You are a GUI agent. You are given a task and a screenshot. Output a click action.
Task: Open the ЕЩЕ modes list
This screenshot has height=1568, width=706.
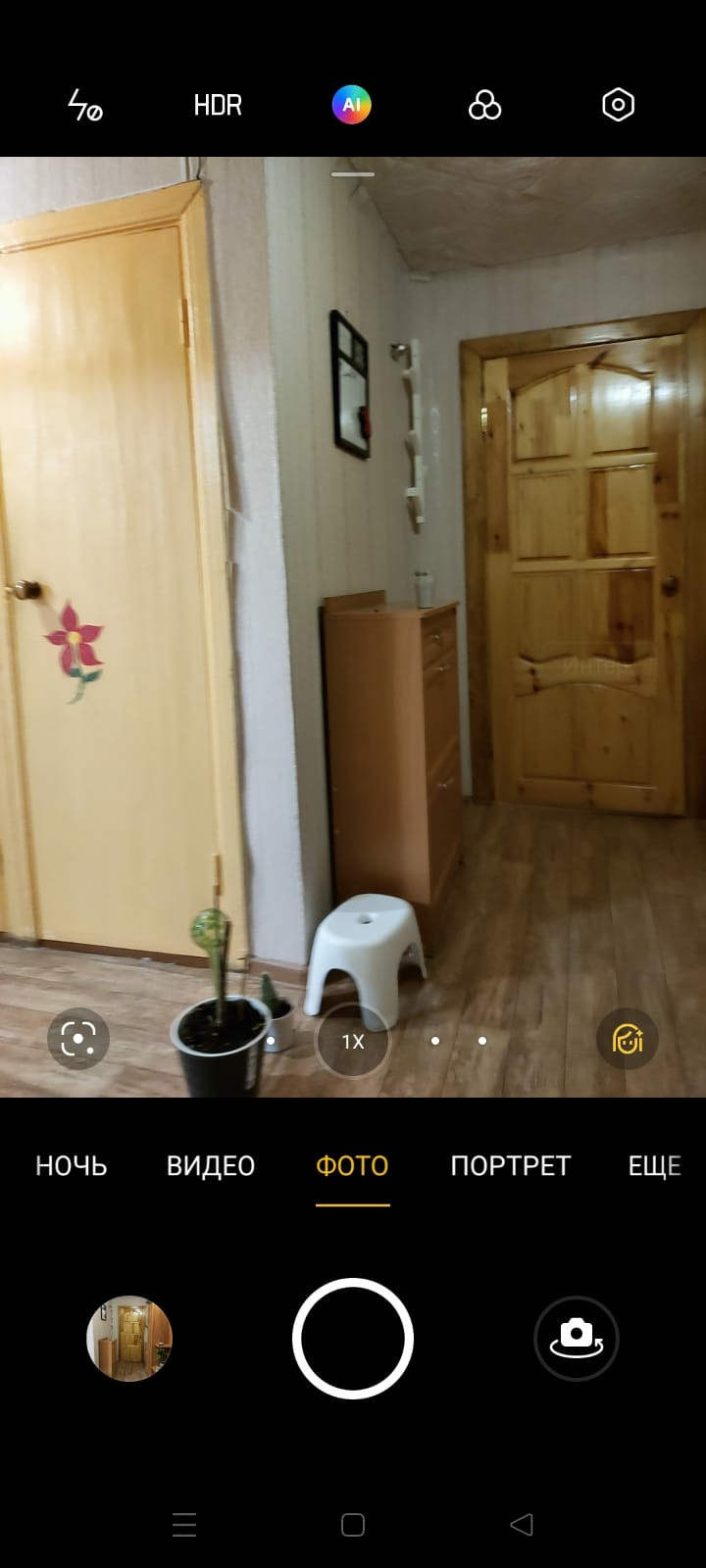tap(655, 1165)
